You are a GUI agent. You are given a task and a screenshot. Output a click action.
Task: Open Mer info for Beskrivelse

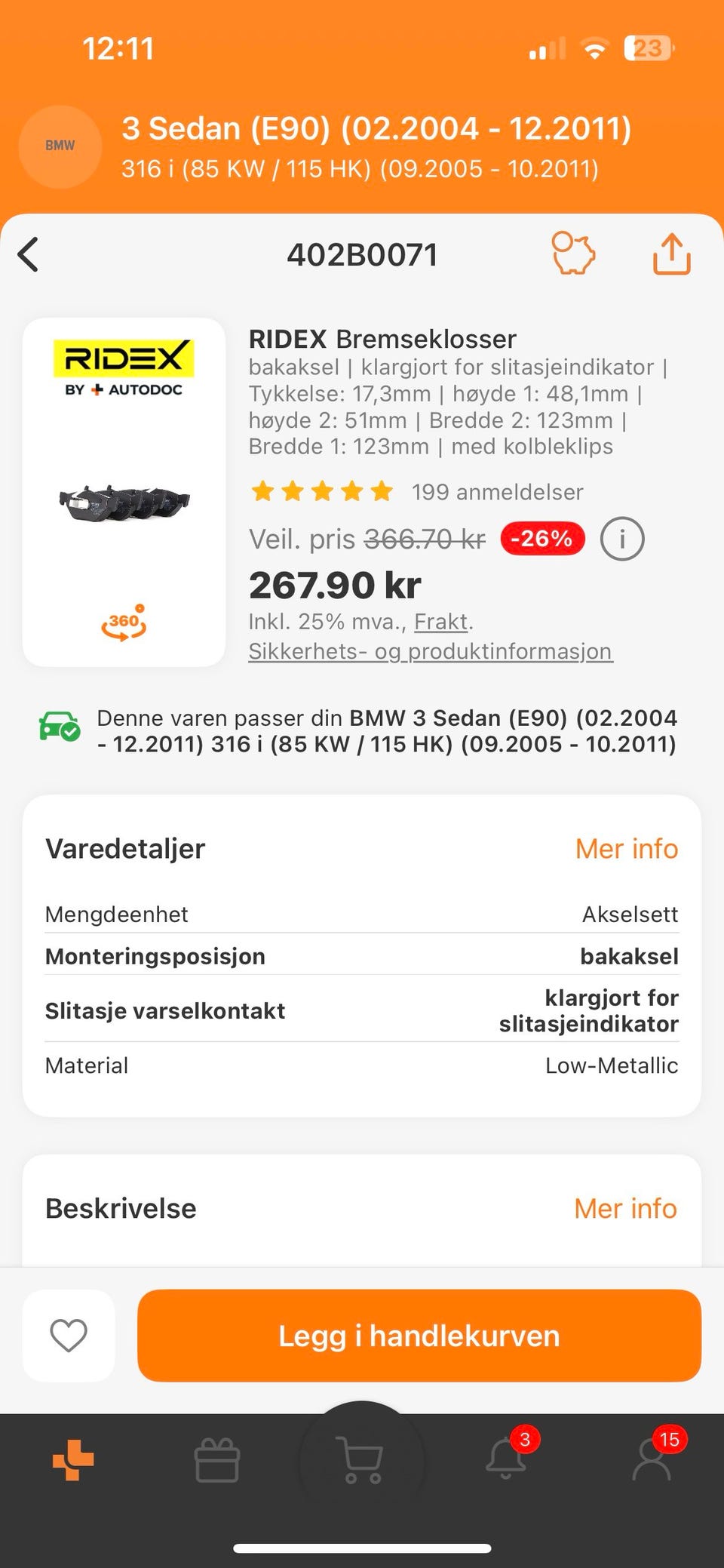point(625,1209)
